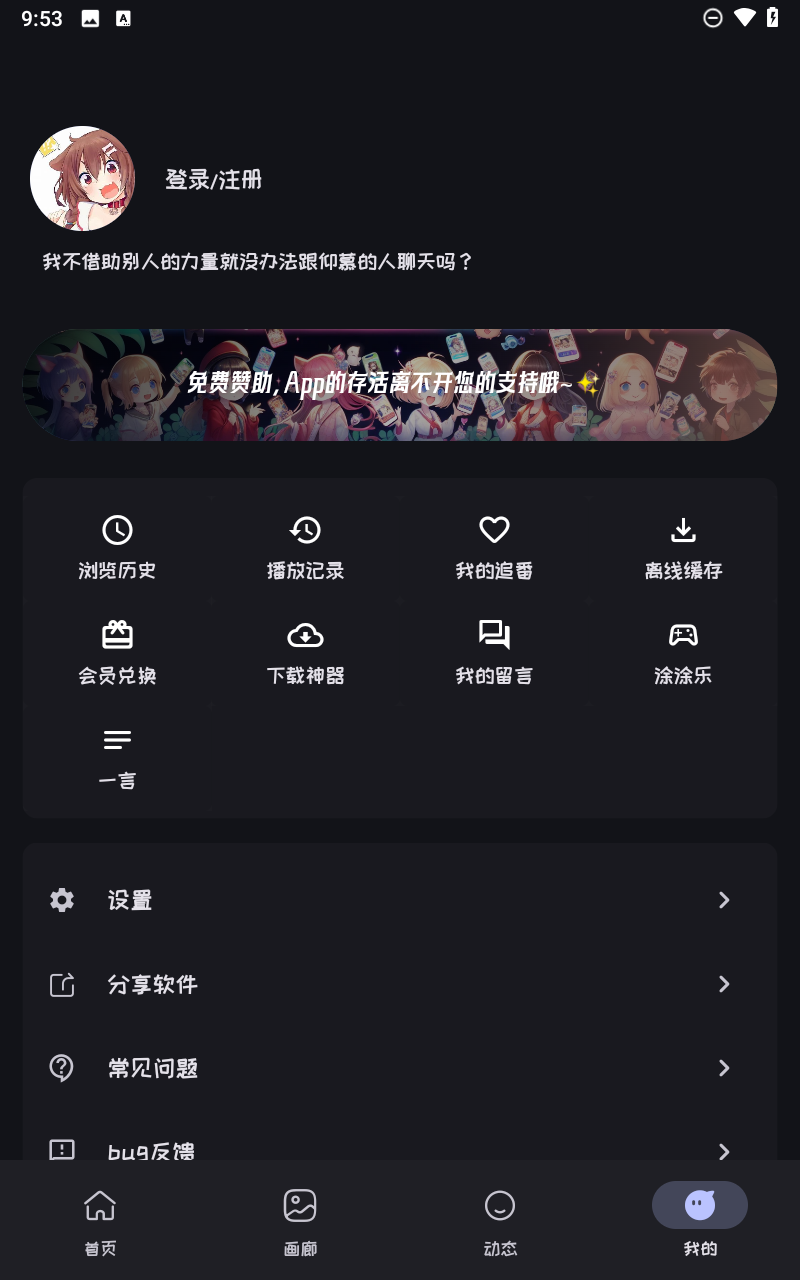Image resolution: width=800 pixels, height=1280 pixels.
Task: Tap the gear icon next to 设置
Action: 61,900
